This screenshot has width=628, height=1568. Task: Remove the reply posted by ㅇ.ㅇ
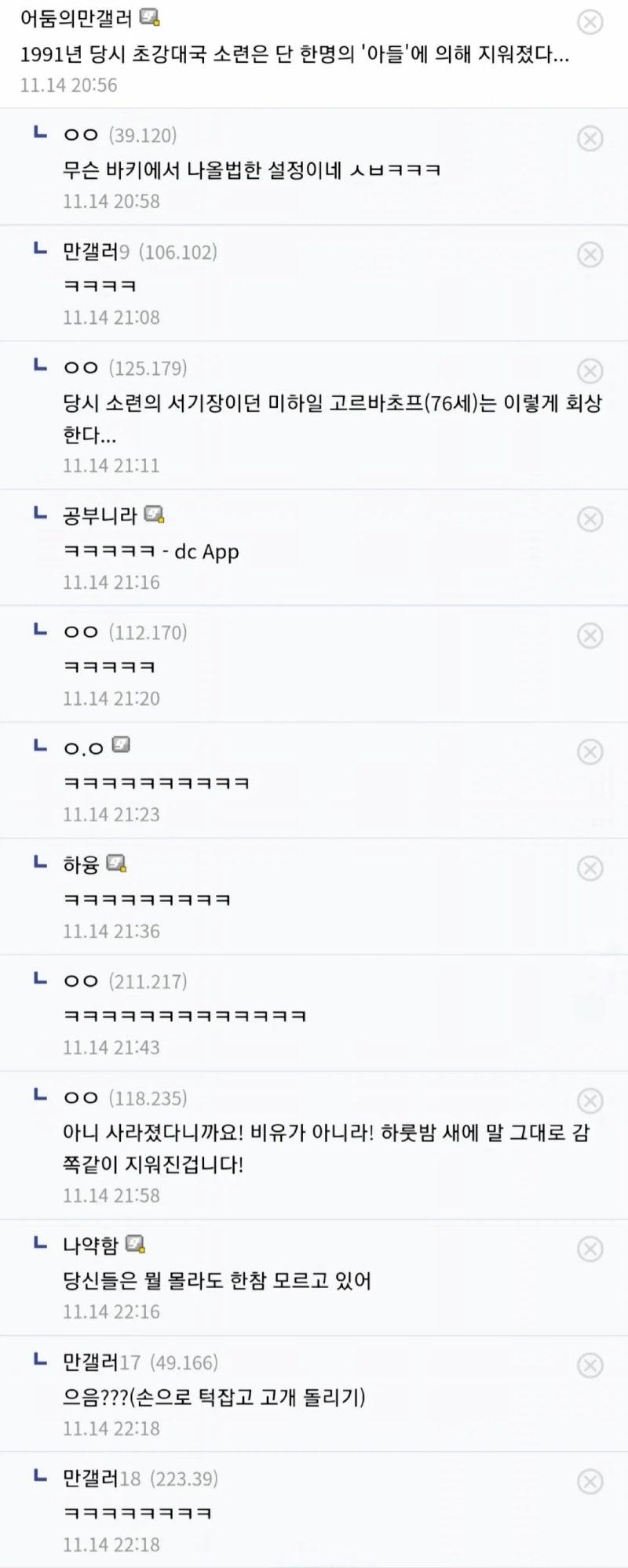pos(590,751)
